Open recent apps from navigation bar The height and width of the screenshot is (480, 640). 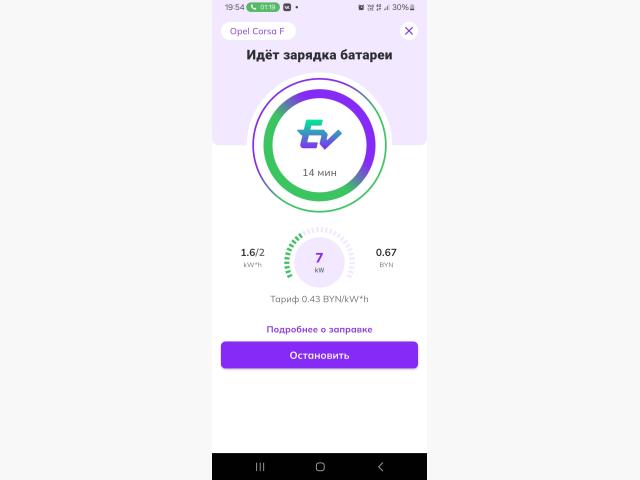(x=260, y=467)
